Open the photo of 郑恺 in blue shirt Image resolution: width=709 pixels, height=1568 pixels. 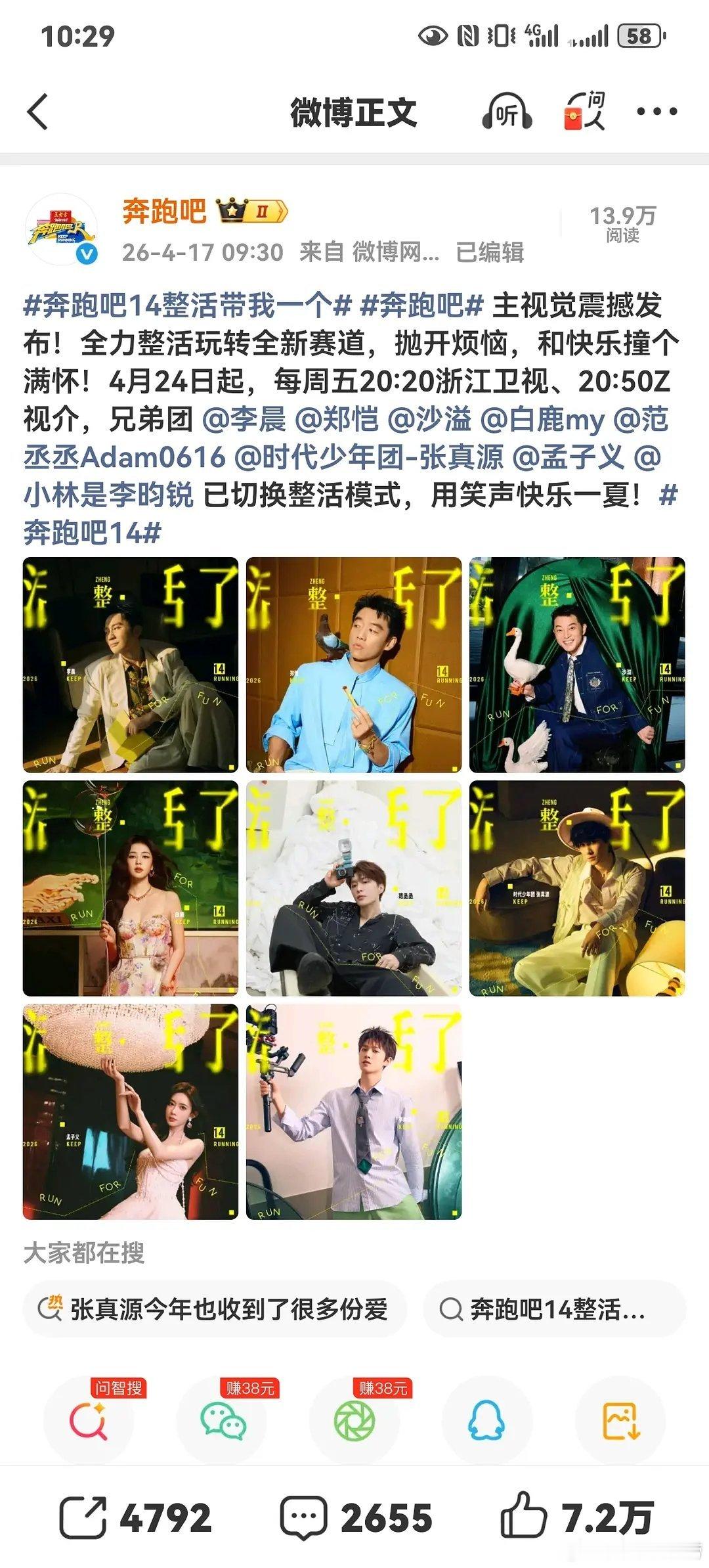354,663
